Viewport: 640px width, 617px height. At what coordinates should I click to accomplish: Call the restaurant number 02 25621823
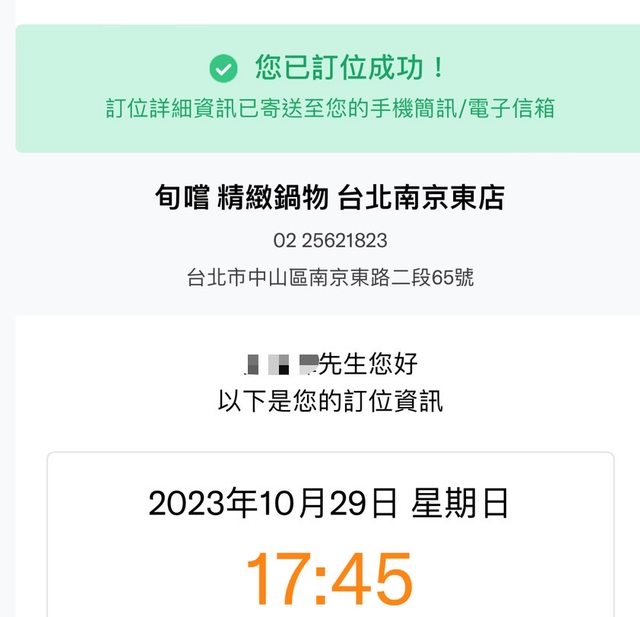point(330,241)
